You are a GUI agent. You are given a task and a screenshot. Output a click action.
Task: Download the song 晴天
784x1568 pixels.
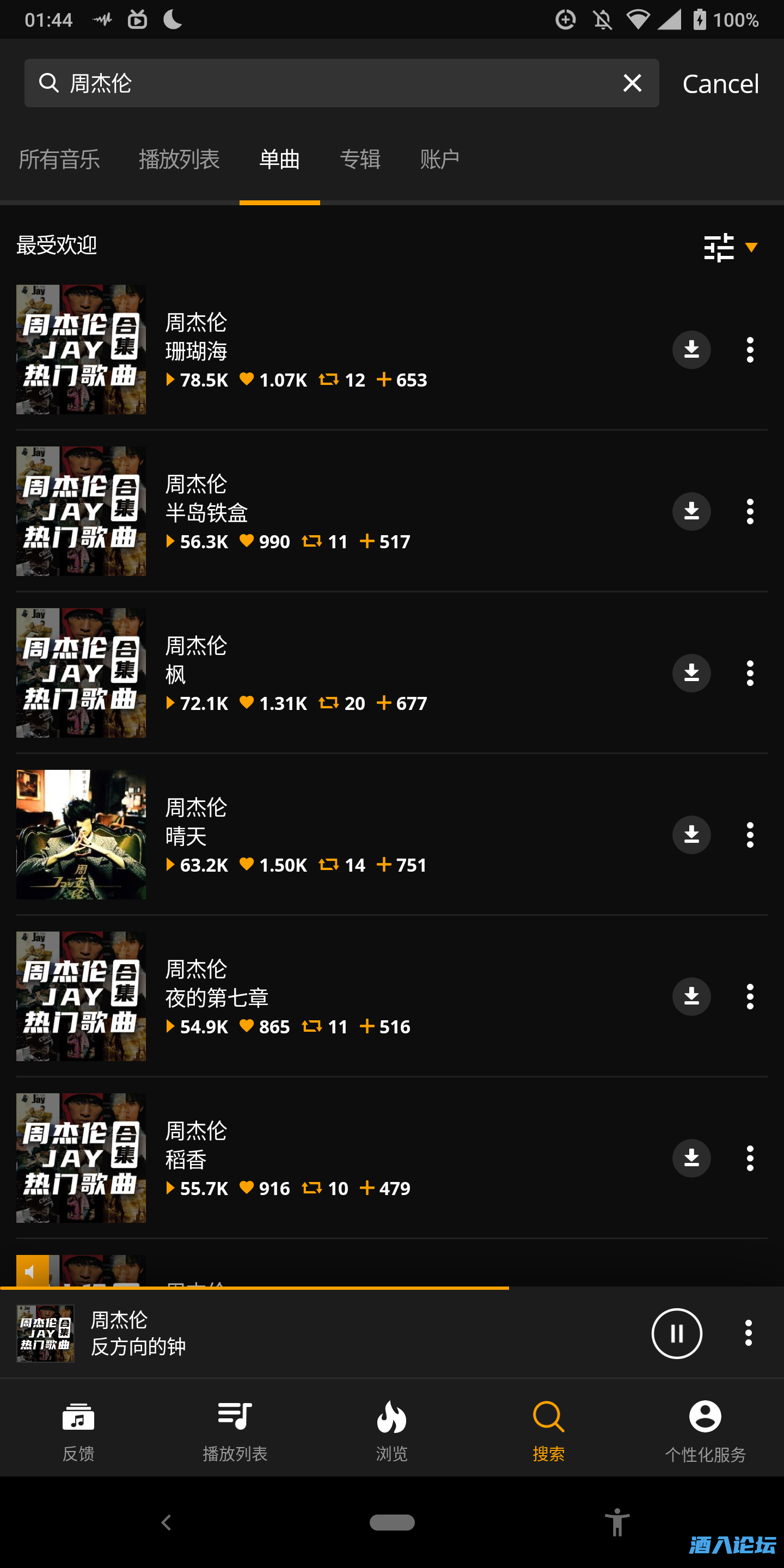(691, 835)
